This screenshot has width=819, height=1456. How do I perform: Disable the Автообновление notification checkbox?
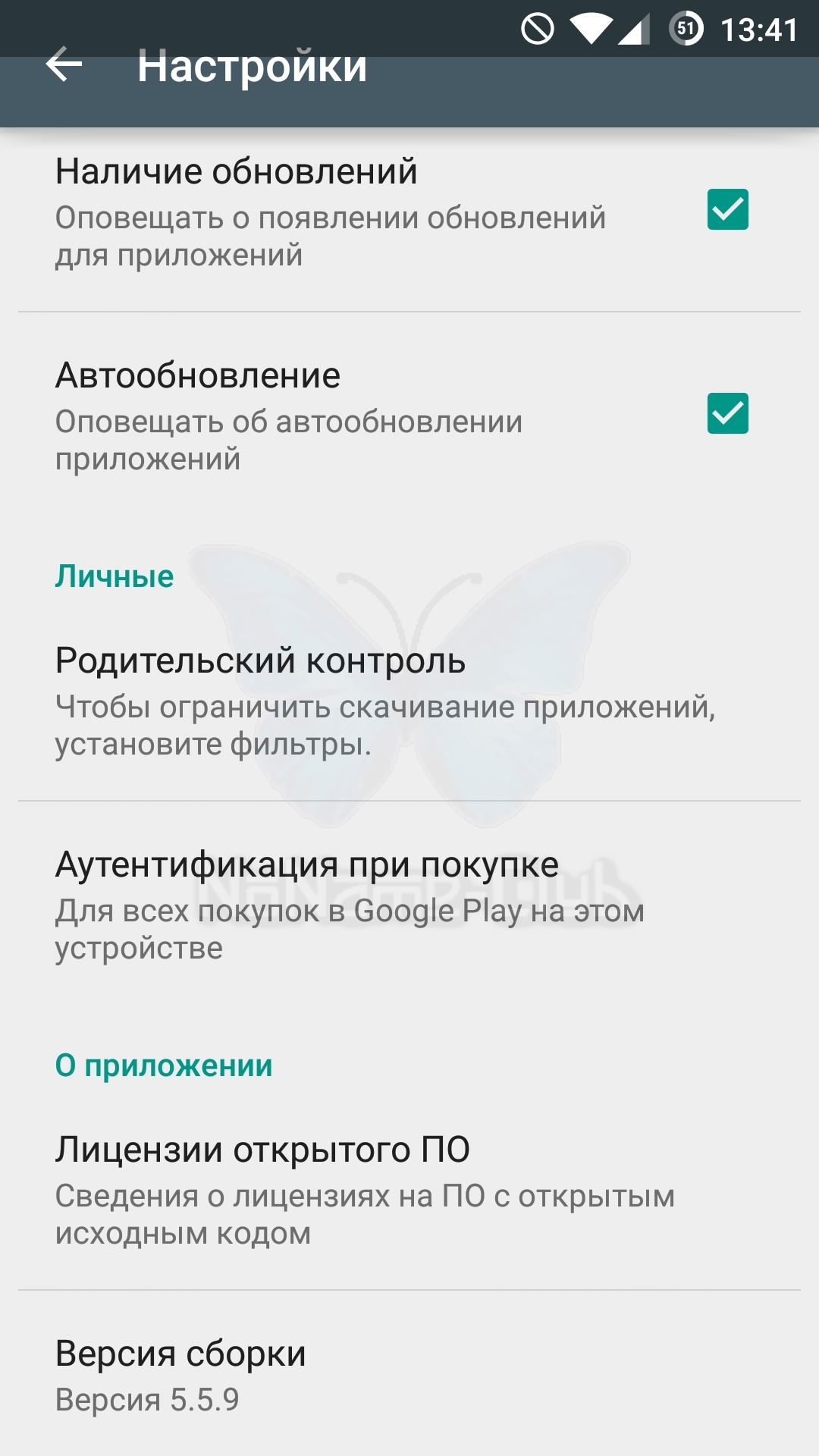pyautogui.click(x=727, y=413)
